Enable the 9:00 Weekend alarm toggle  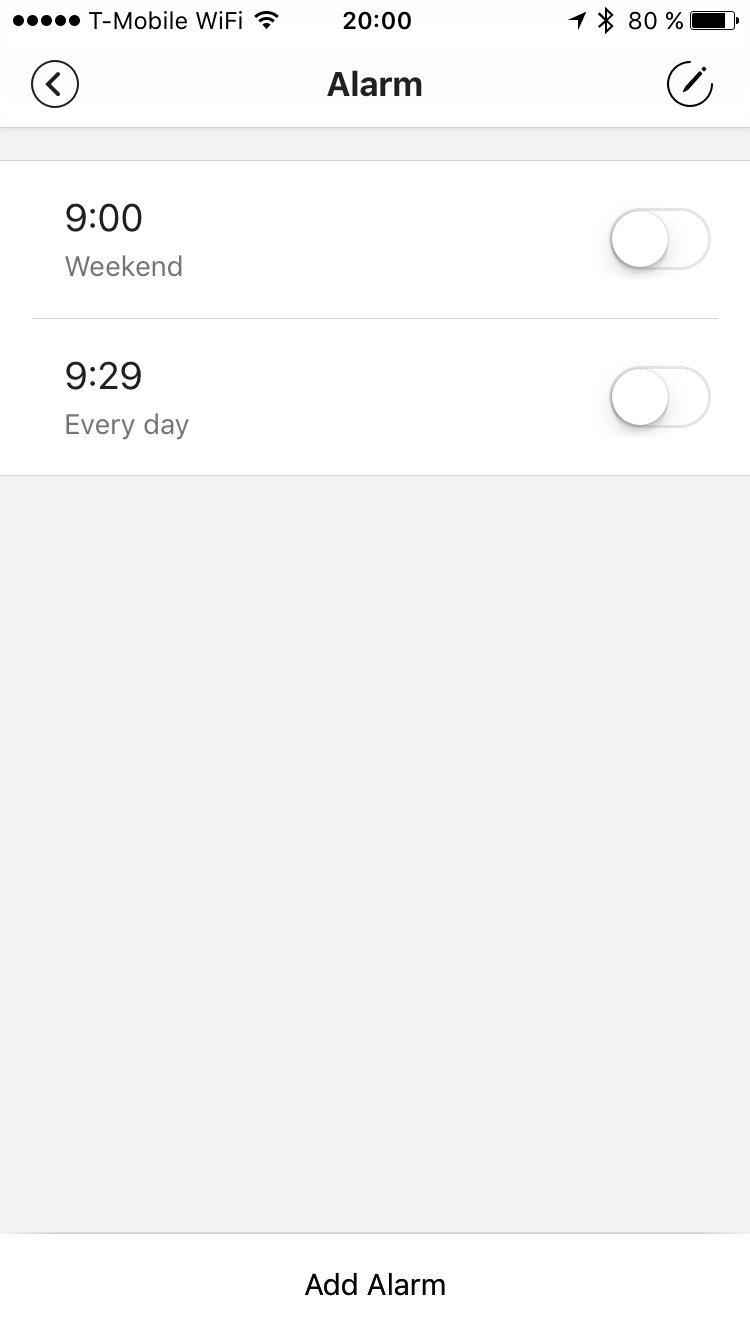(658, 239)
